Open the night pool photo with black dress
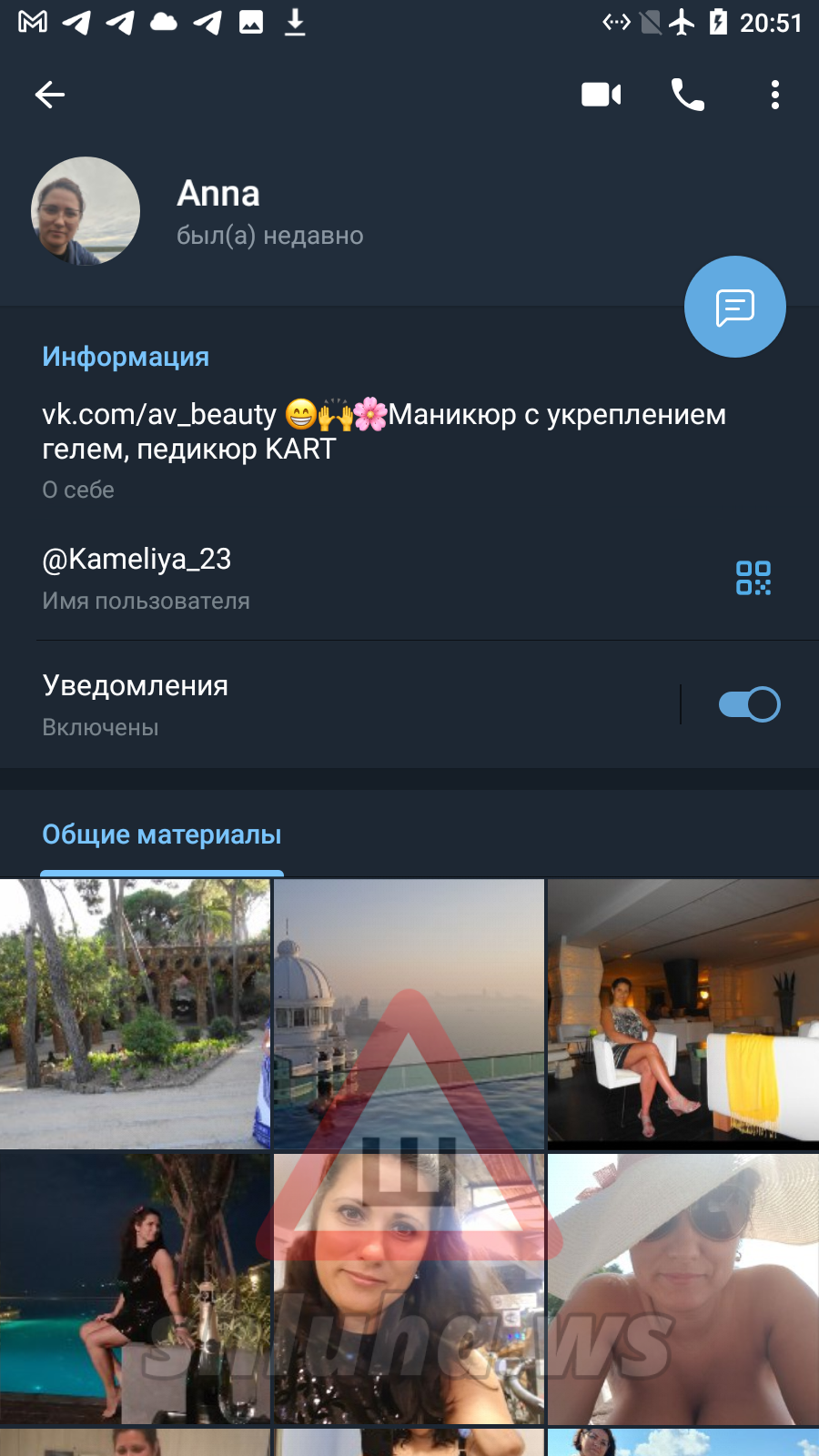This screenshot has height=1456, width=819. [135, 1289]
